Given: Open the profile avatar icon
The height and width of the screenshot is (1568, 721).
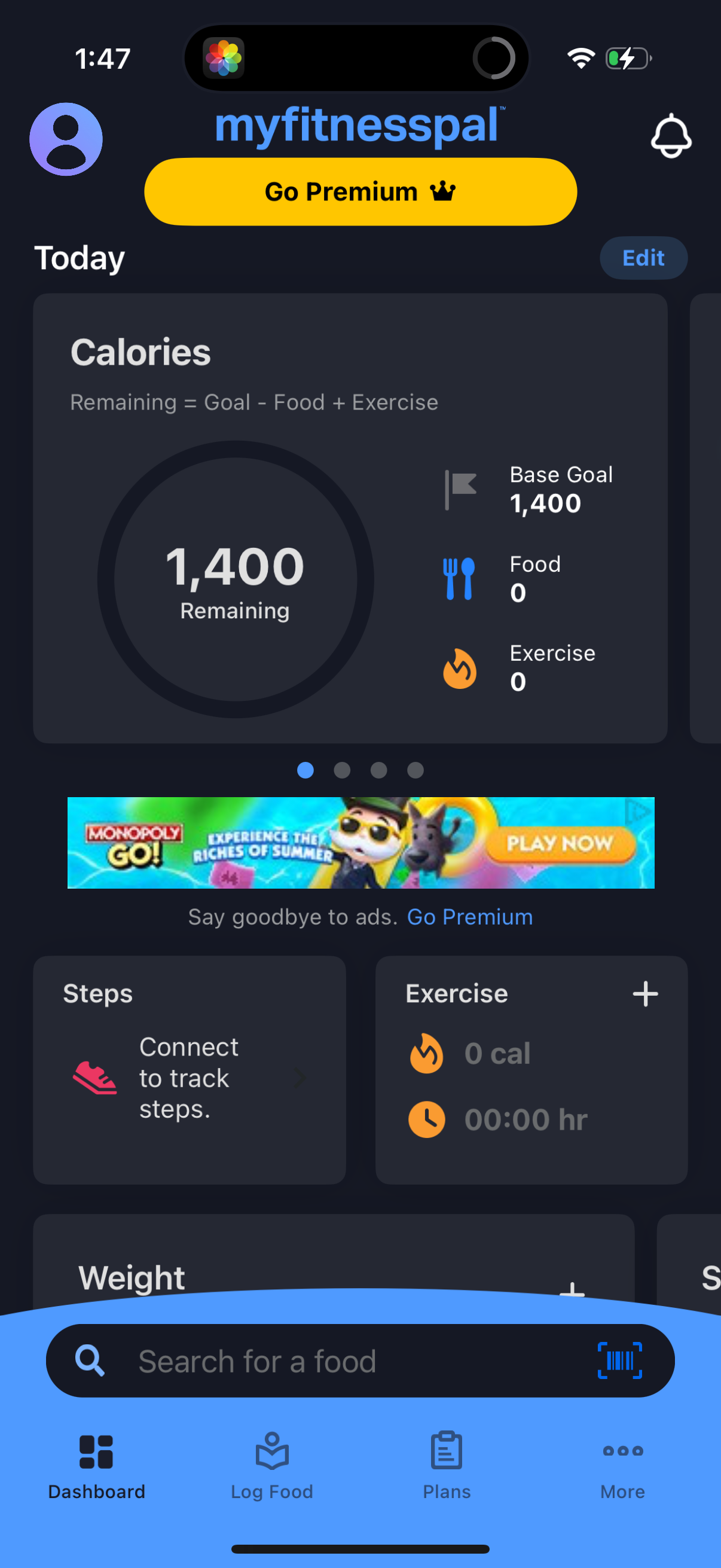Looking at the screenshot, I should click(x=66, y=139).
